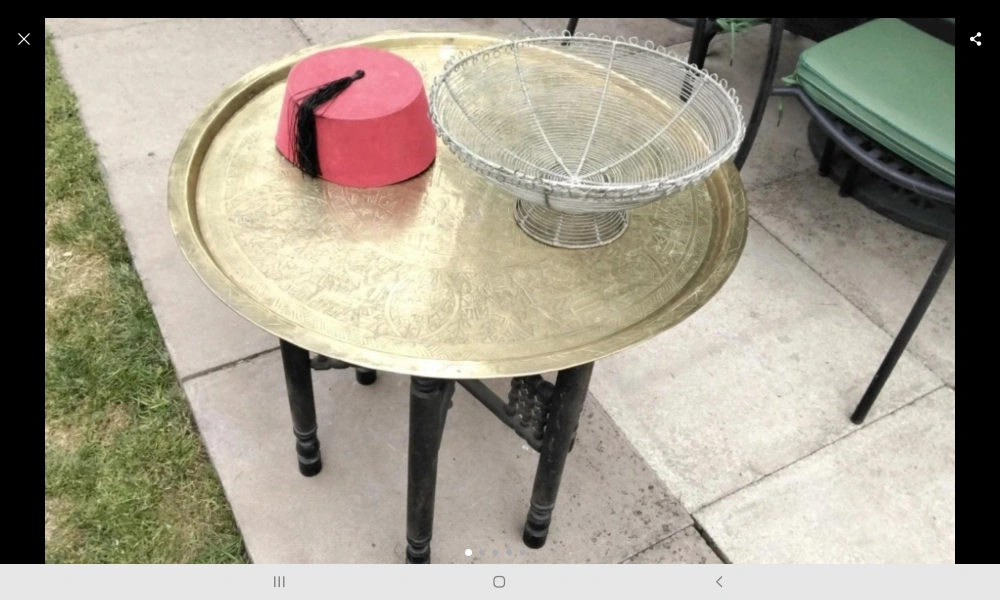Share this photo
Image resolution: width=1000 pixels, height=600 pixels.
coord(975,39)
